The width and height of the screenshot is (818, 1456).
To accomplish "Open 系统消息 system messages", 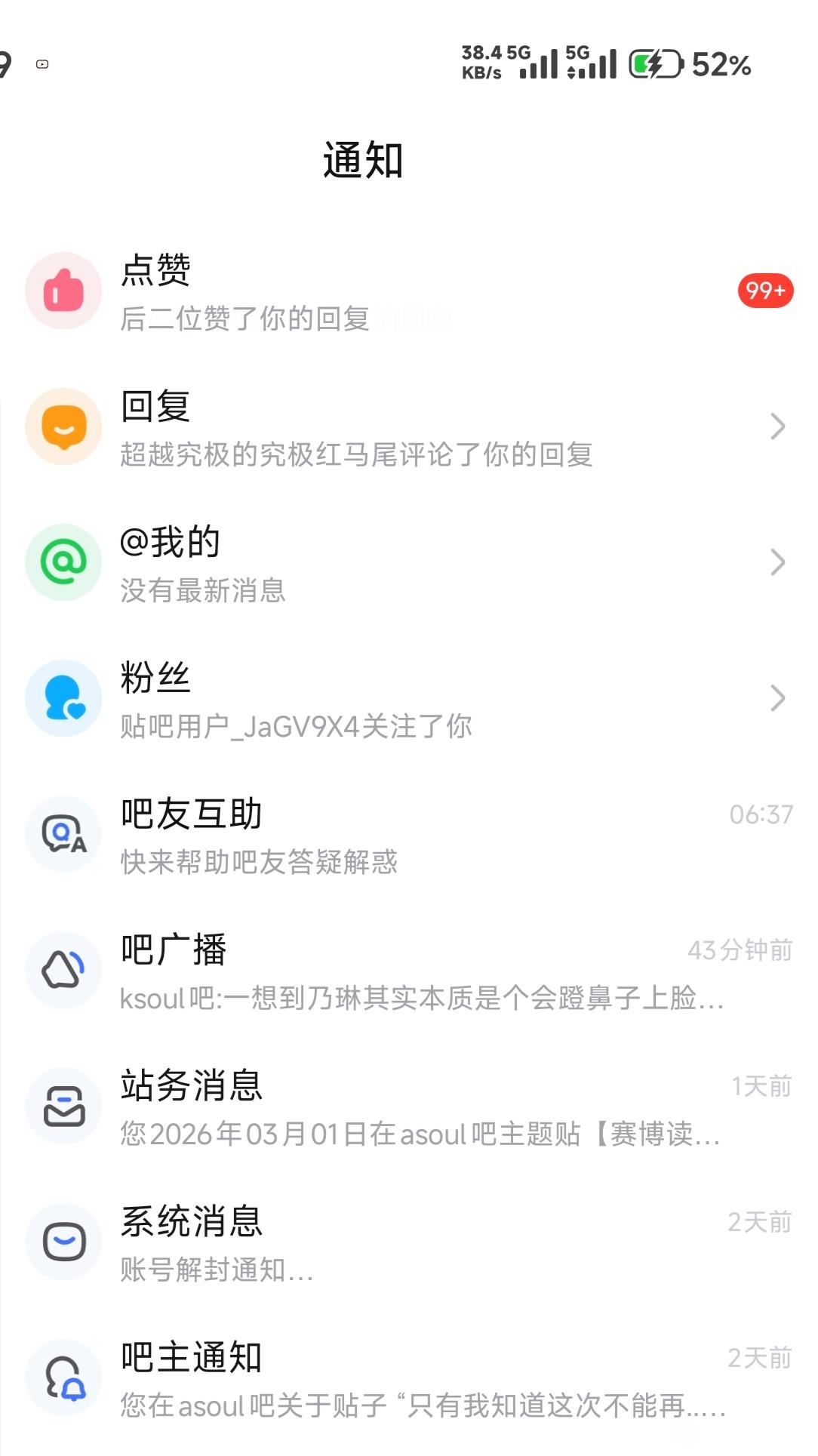I will (x=407, y=1242).
